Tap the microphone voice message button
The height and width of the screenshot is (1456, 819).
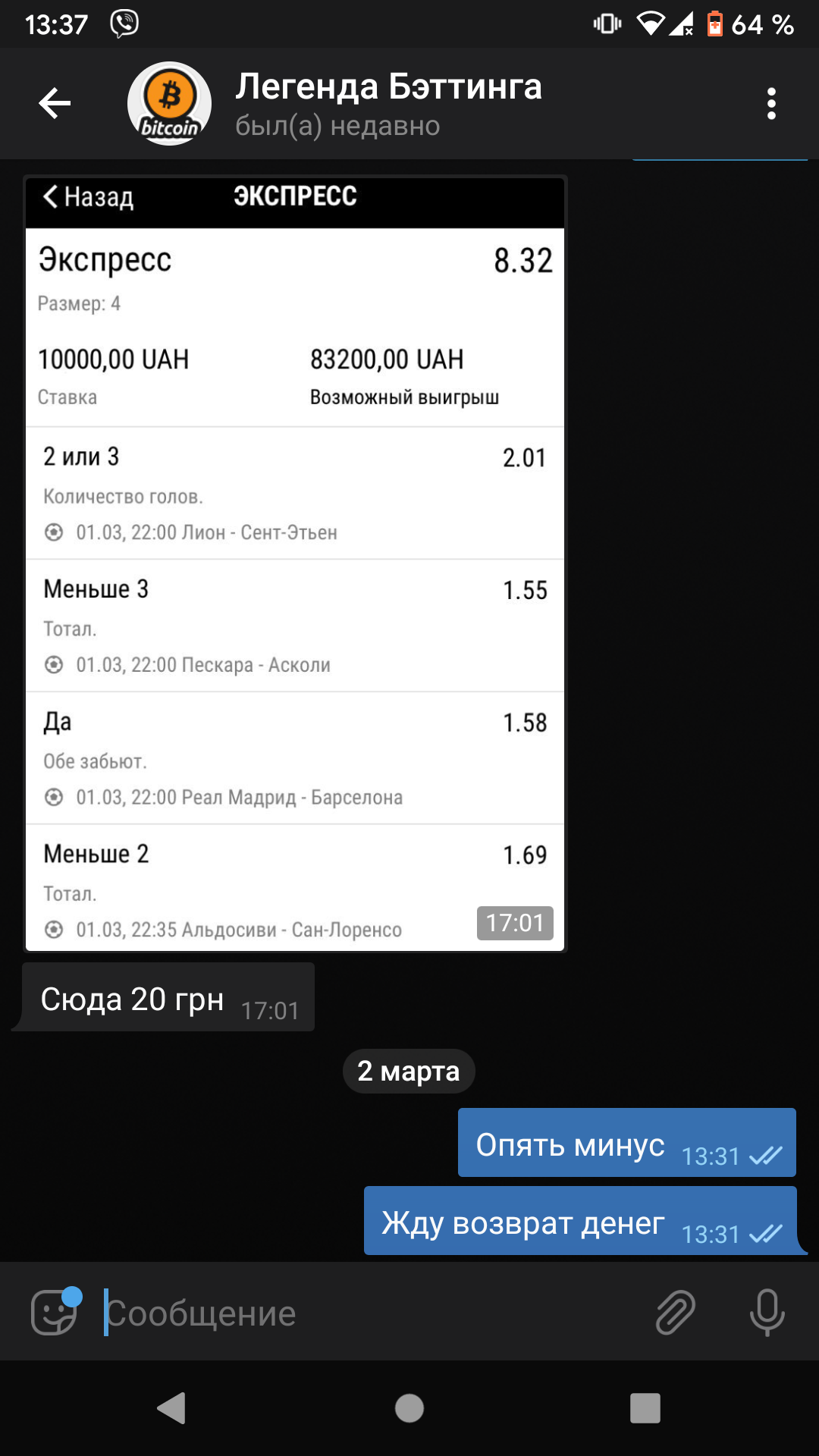[x=767, y=1313]
